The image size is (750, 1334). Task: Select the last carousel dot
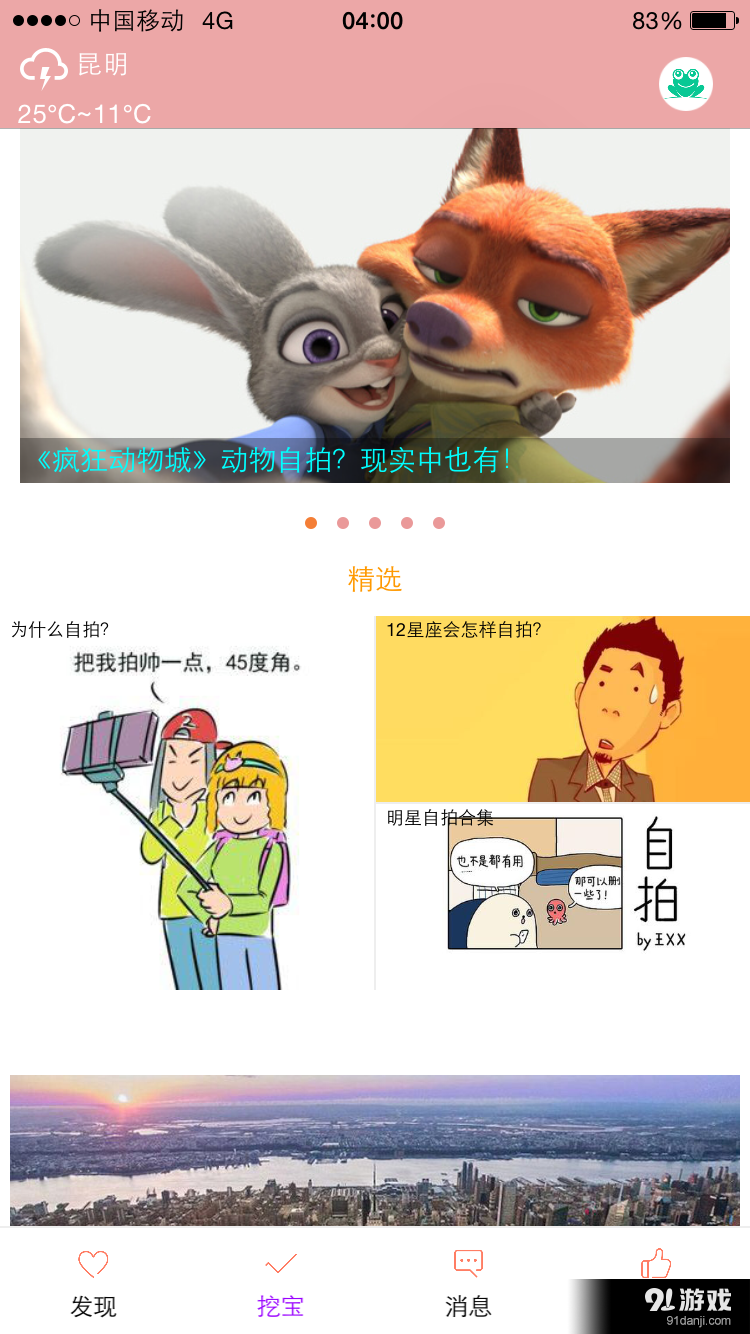point(439,522)
